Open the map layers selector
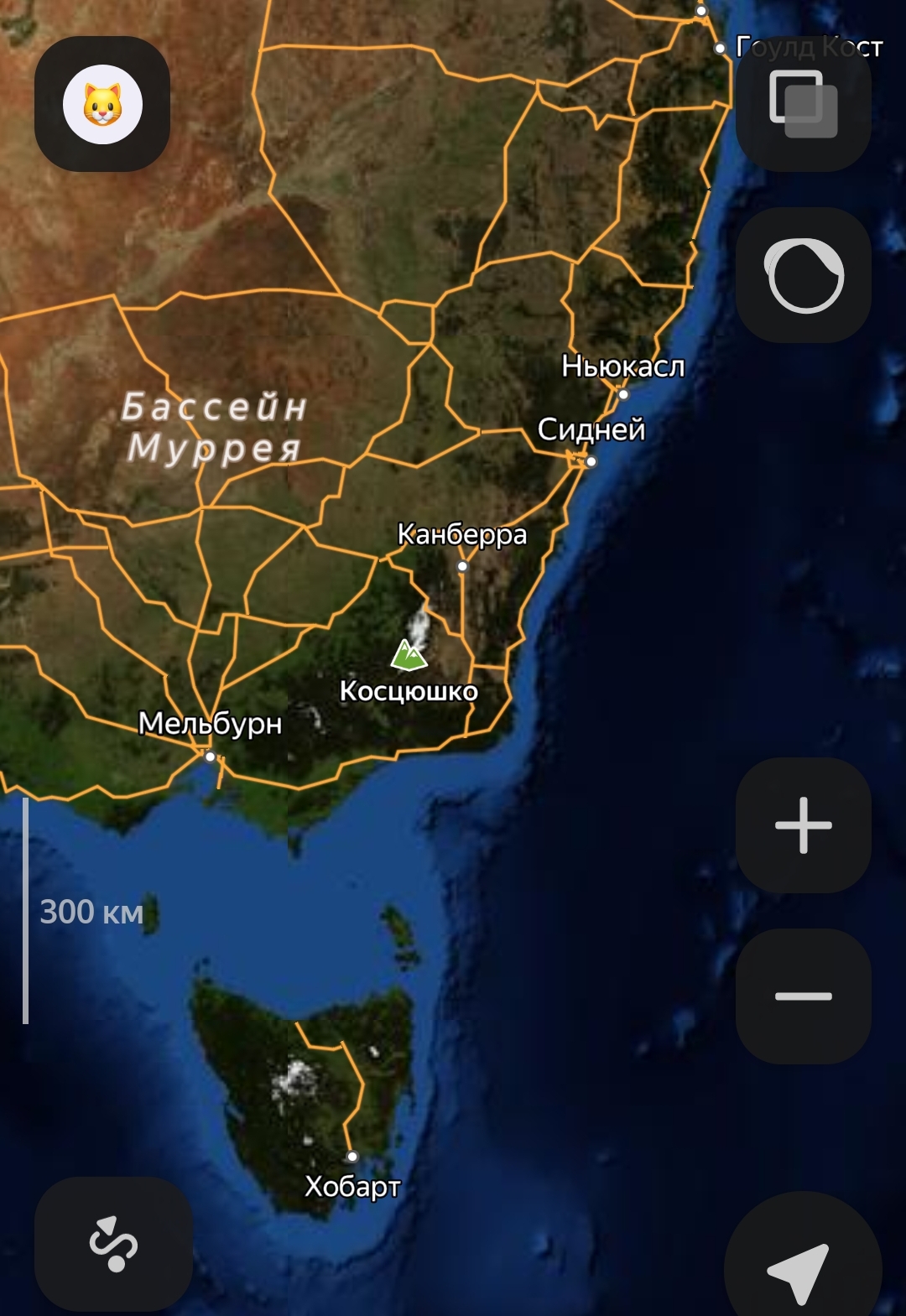Image resolution: width=906 pixels, height=1316 pixels. coord(803,104)
